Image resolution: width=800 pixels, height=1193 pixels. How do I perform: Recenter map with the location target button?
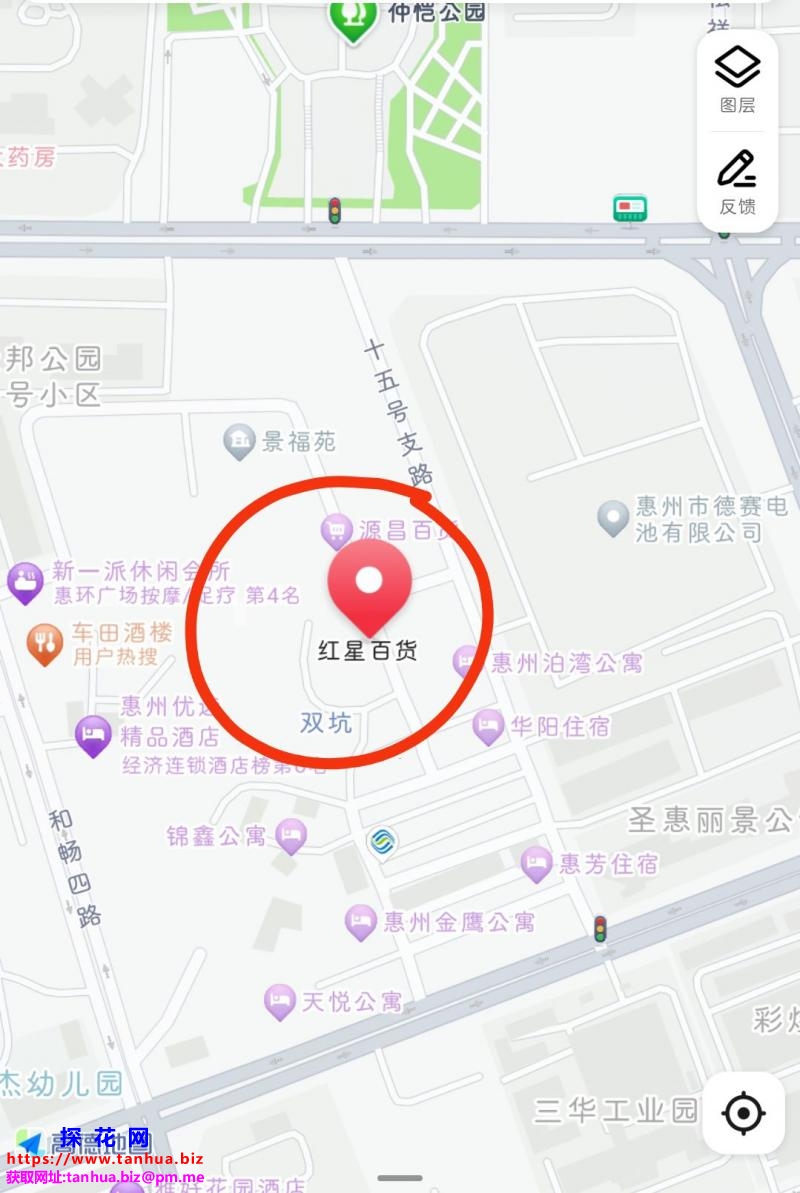[x=743, y=1113]
